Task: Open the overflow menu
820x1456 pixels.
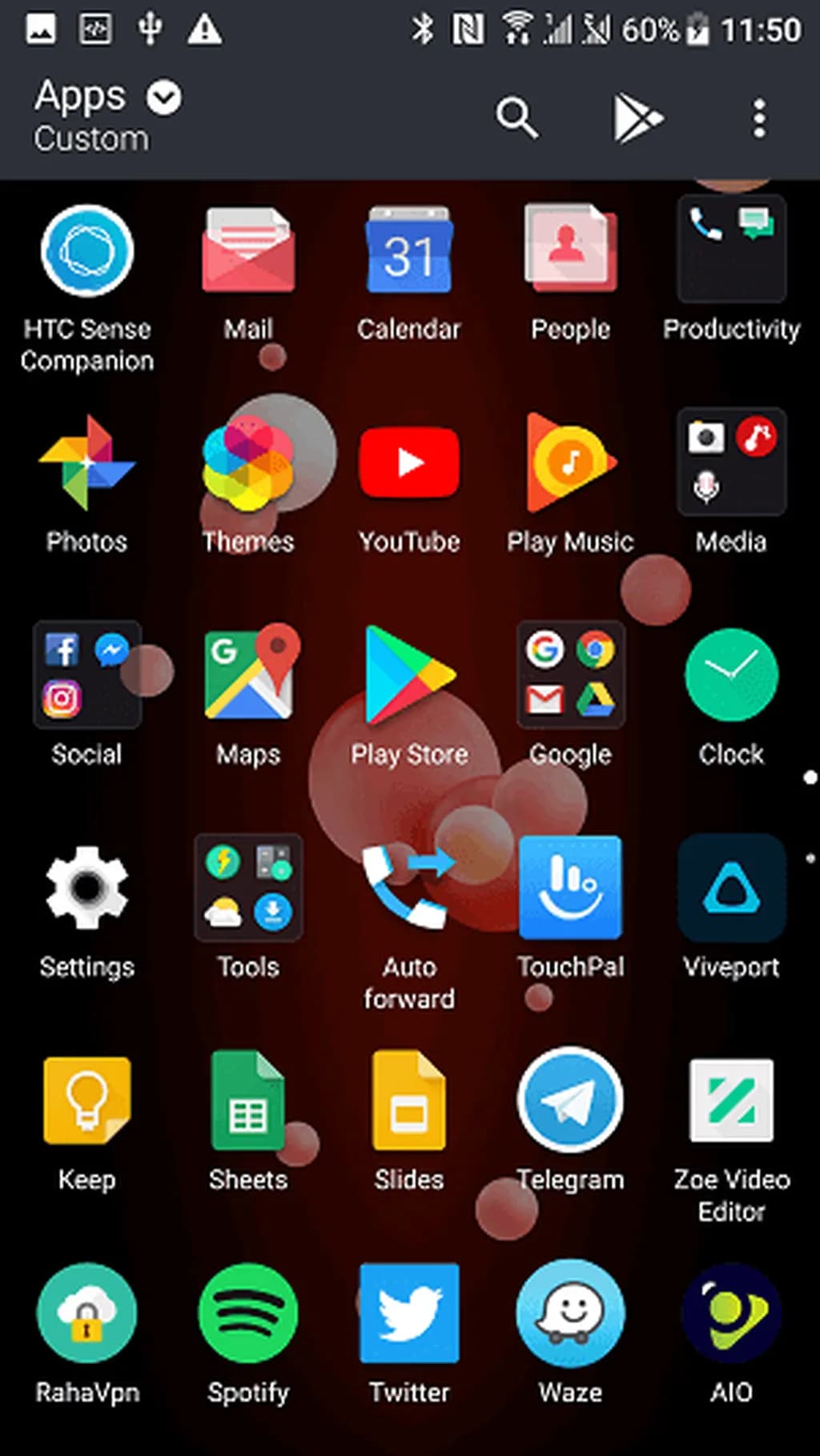Action: coord(759,118)
